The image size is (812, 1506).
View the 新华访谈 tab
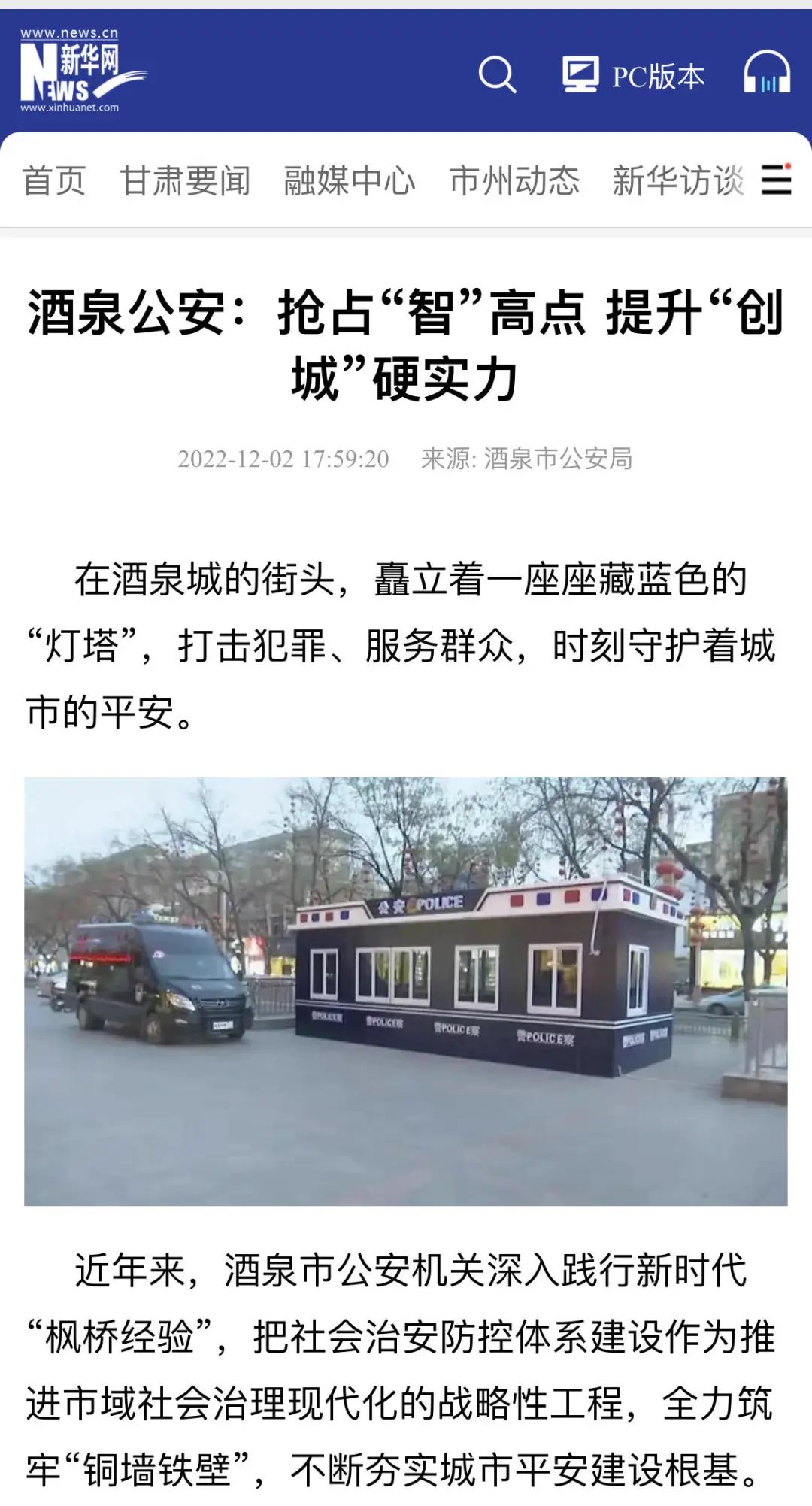pyautogui.click(x=678, y=180)
